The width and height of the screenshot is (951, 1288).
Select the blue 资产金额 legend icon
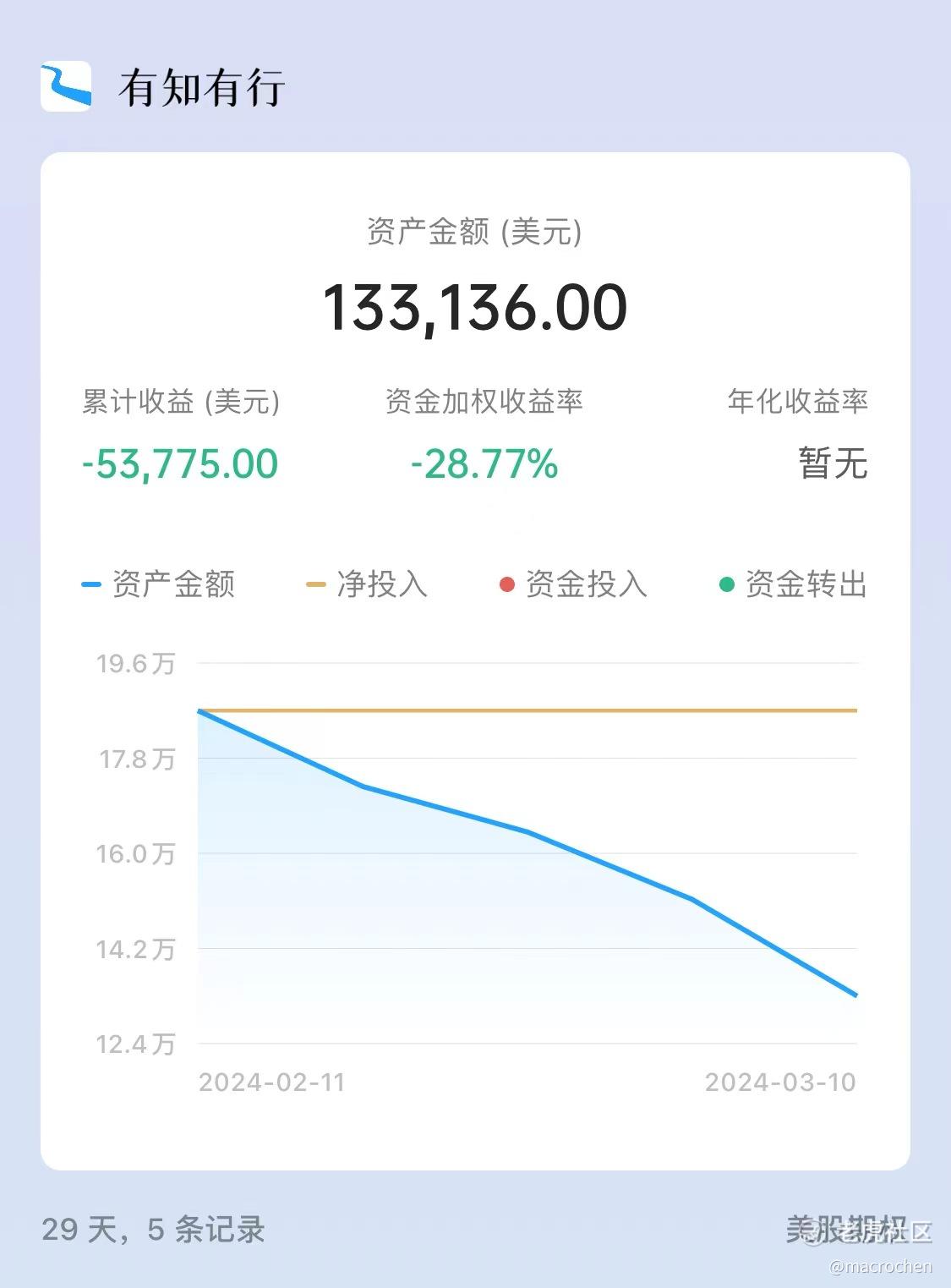click(x=90, y=584)
